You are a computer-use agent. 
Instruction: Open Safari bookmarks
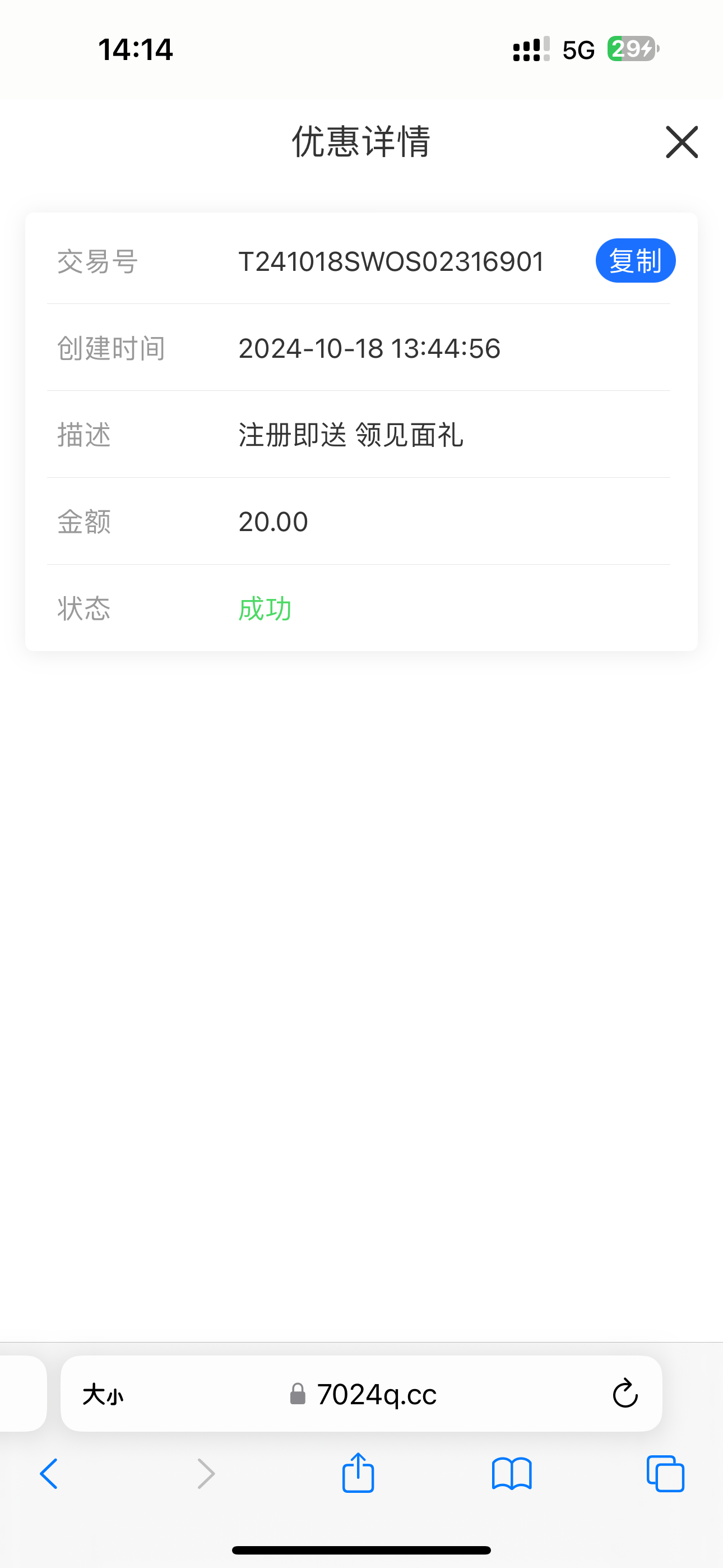tap(511, 1474)
